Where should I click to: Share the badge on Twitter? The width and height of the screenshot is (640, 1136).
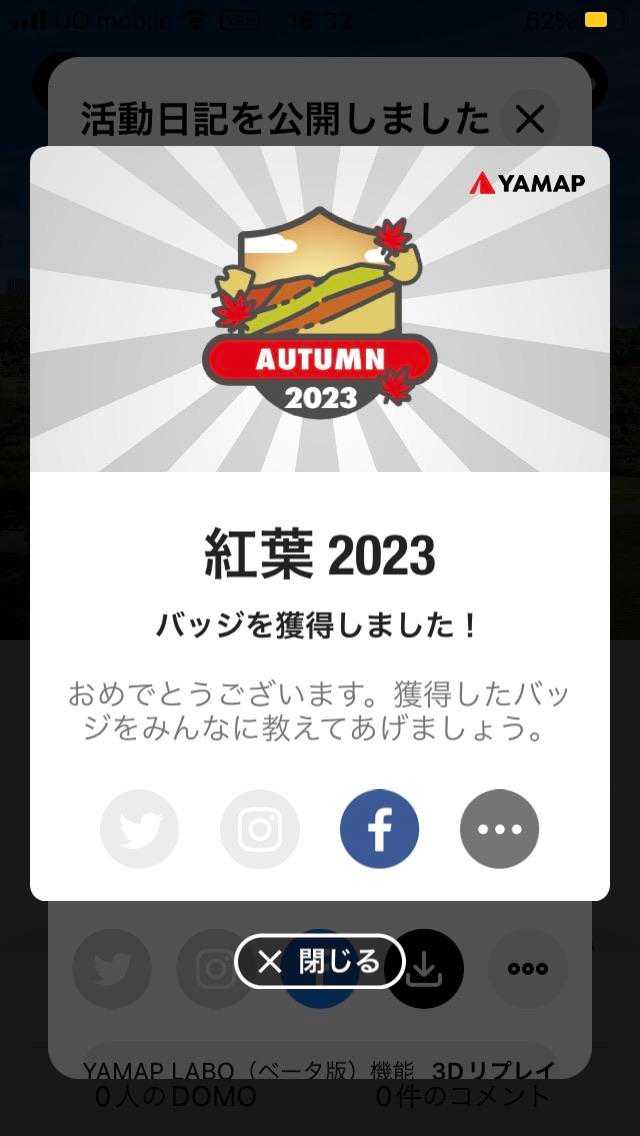click(140, 829)
